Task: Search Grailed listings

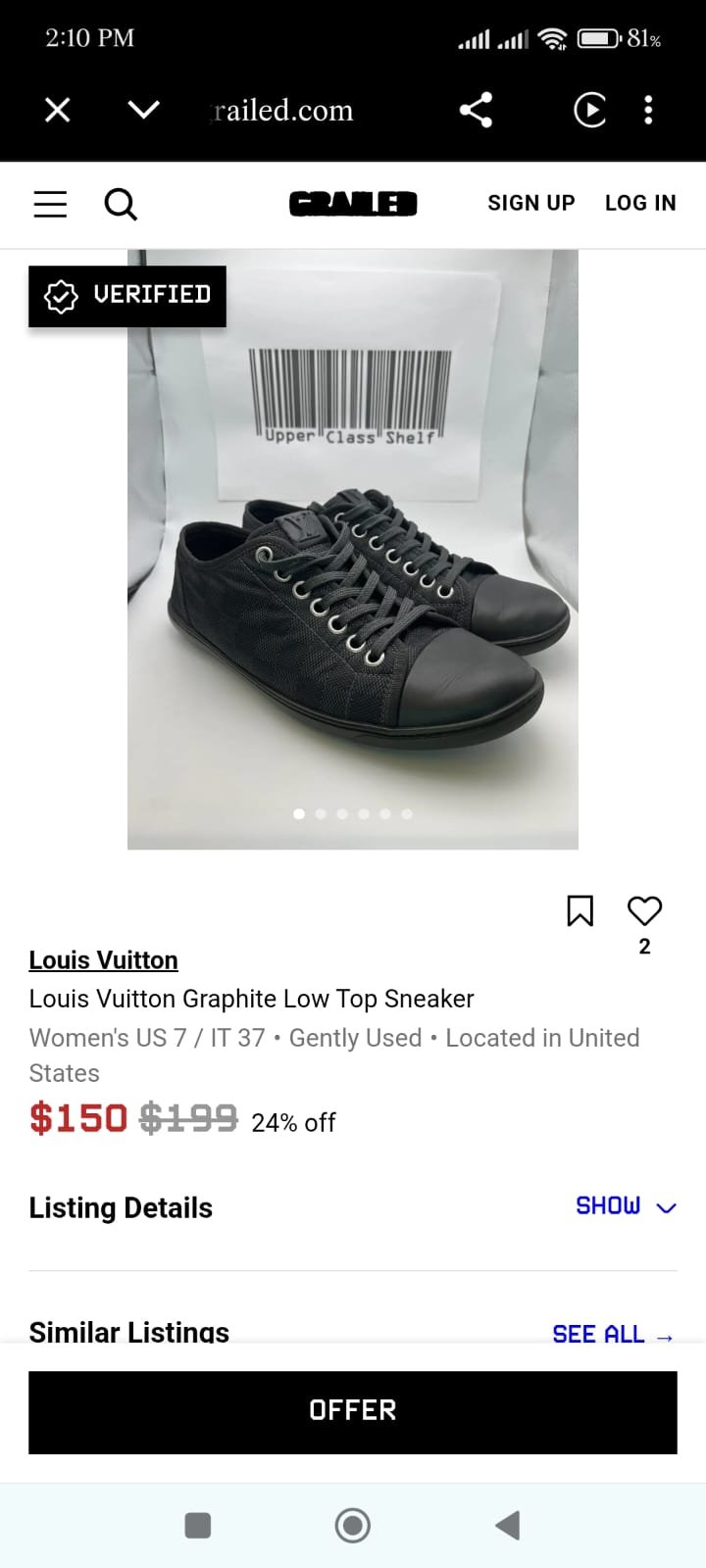Action: coord(121,204)
